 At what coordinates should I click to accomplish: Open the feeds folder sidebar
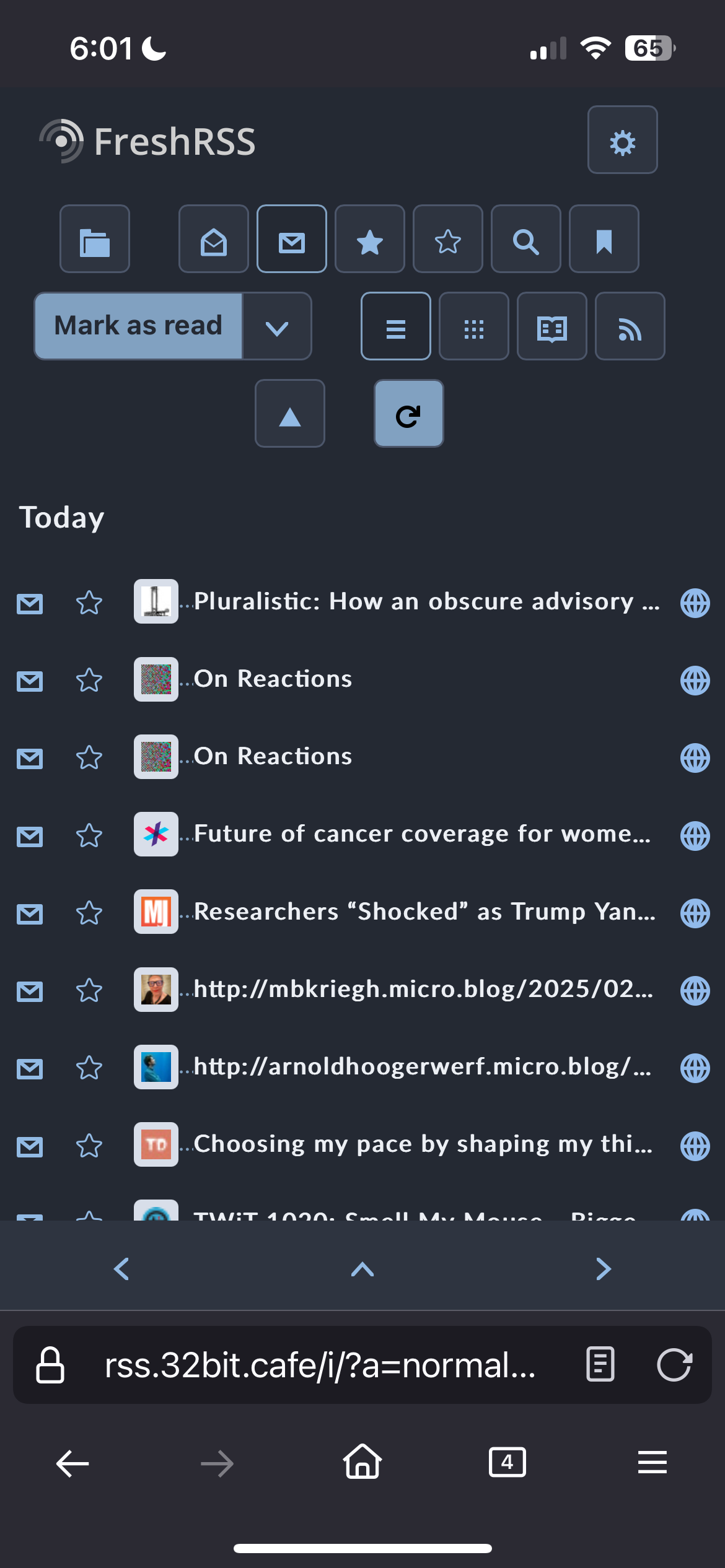[x=95, y=240]
